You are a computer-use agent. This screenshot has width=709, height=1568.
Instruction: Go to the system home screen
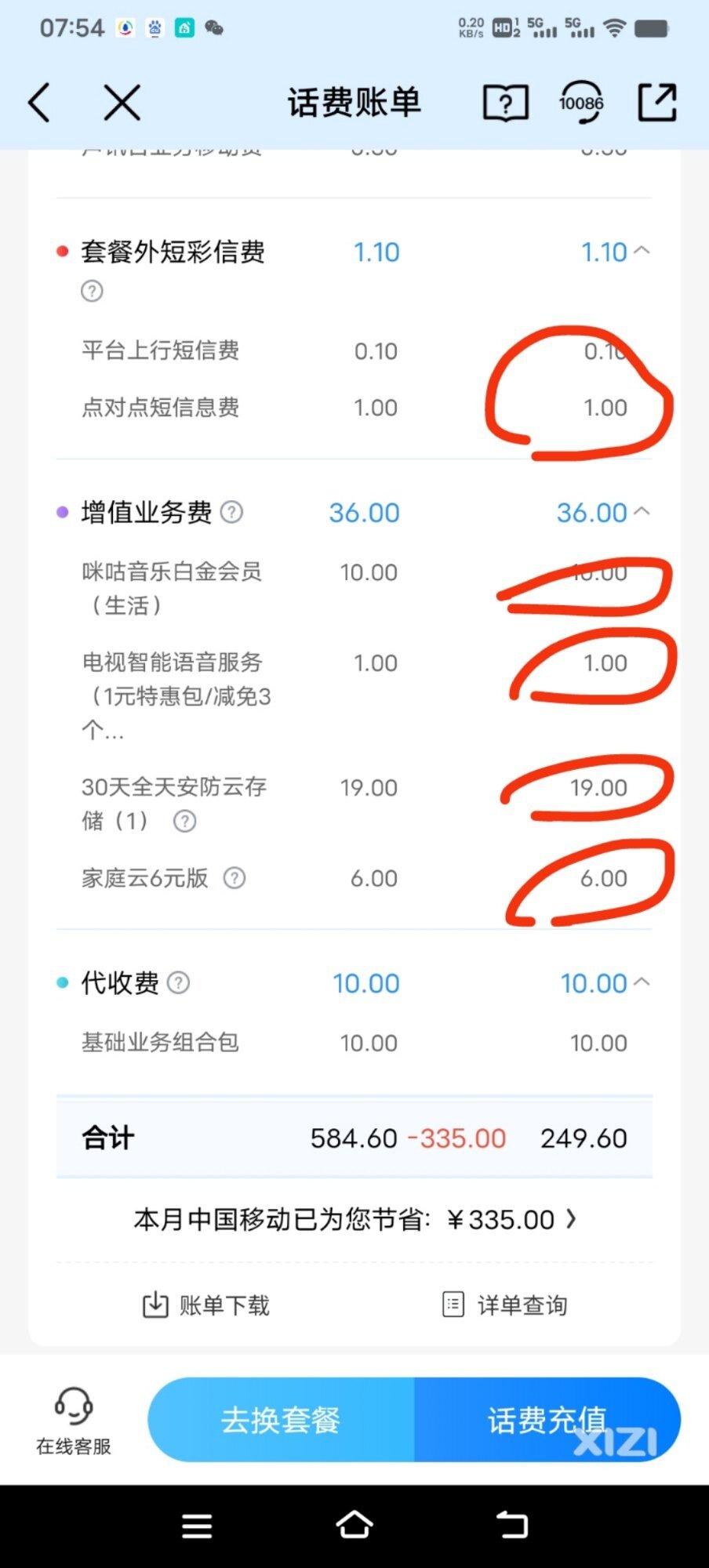pos(354,1525)
